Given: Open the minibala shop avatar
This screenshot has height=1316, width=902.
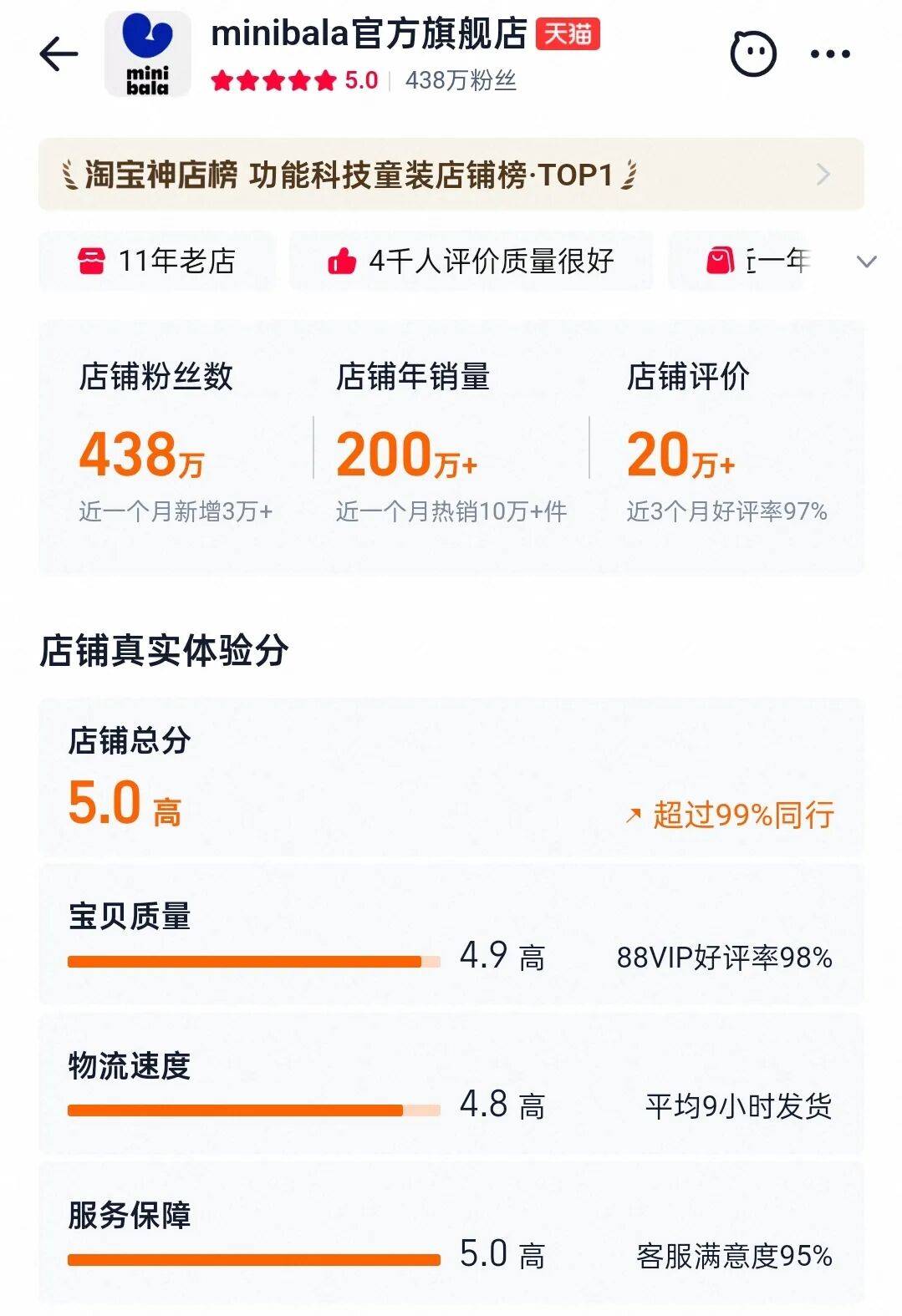Looking at the screenshot, I should point(148,55).
